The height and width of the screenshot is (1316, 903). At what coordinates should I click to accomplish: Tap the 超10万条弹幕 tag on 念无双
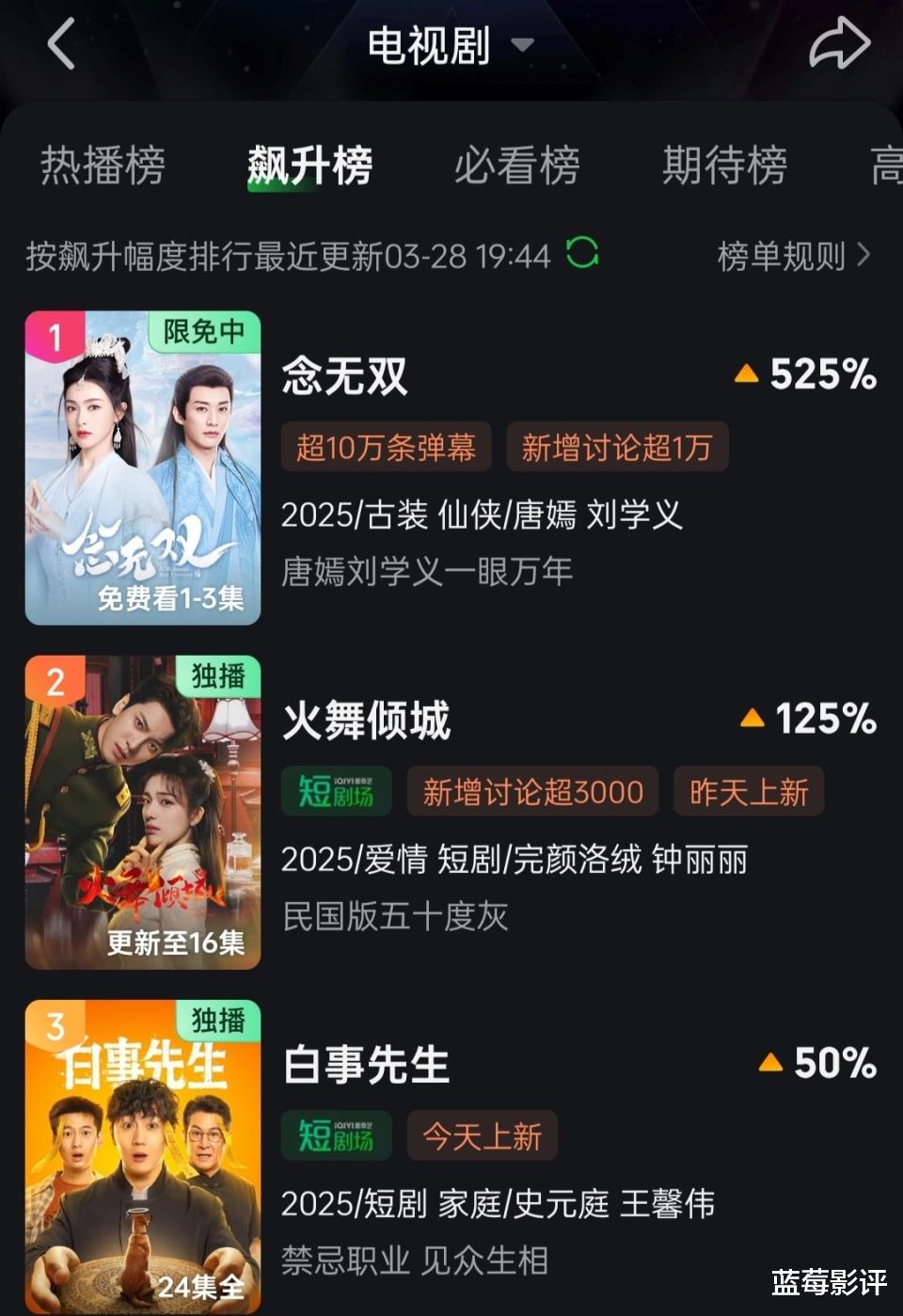coord(386,447)
